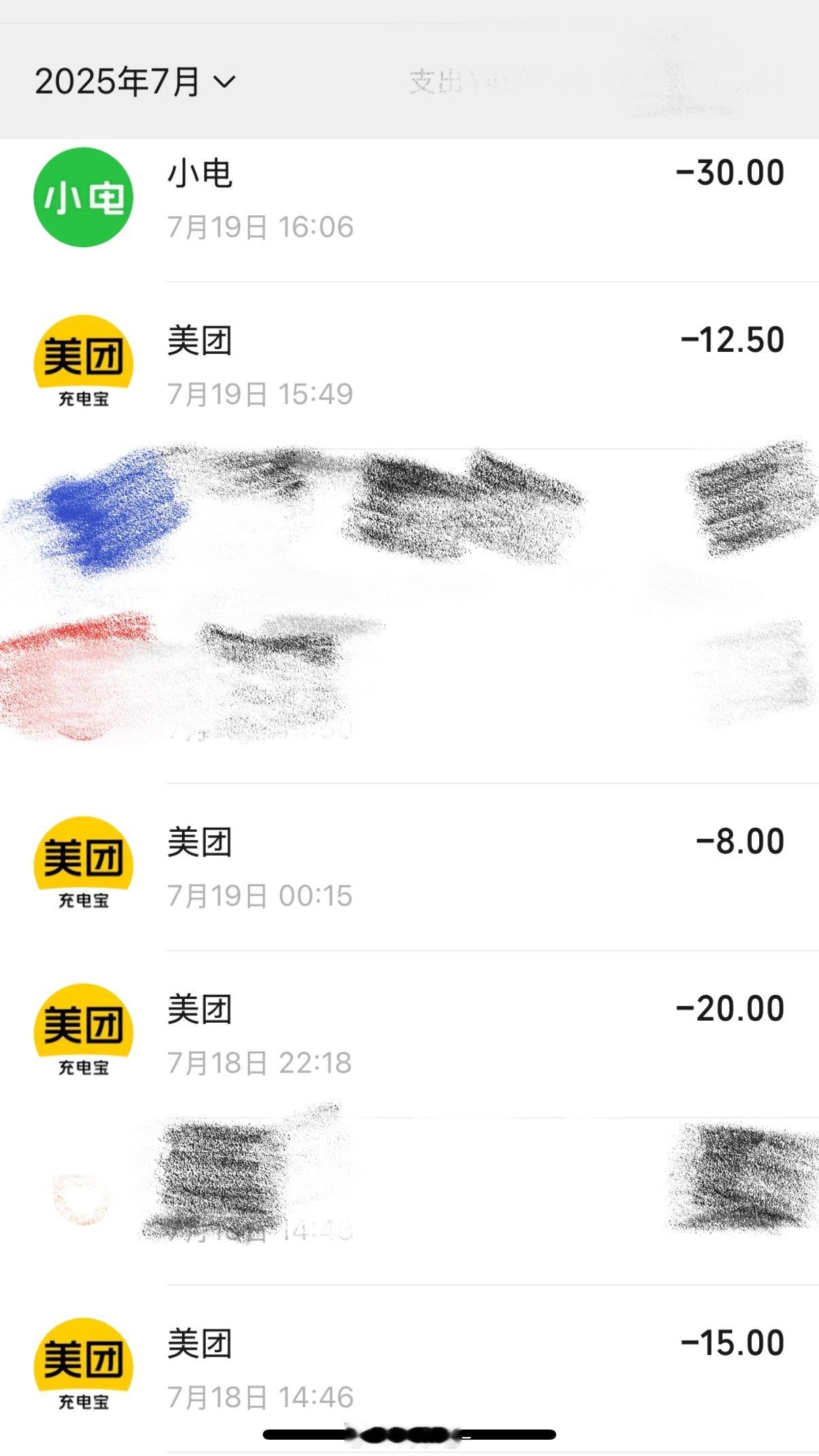Screen dimensions: 819x1456
Task: Open the 美团 -20.00 bill entry
Action: tap(409, 1034)
